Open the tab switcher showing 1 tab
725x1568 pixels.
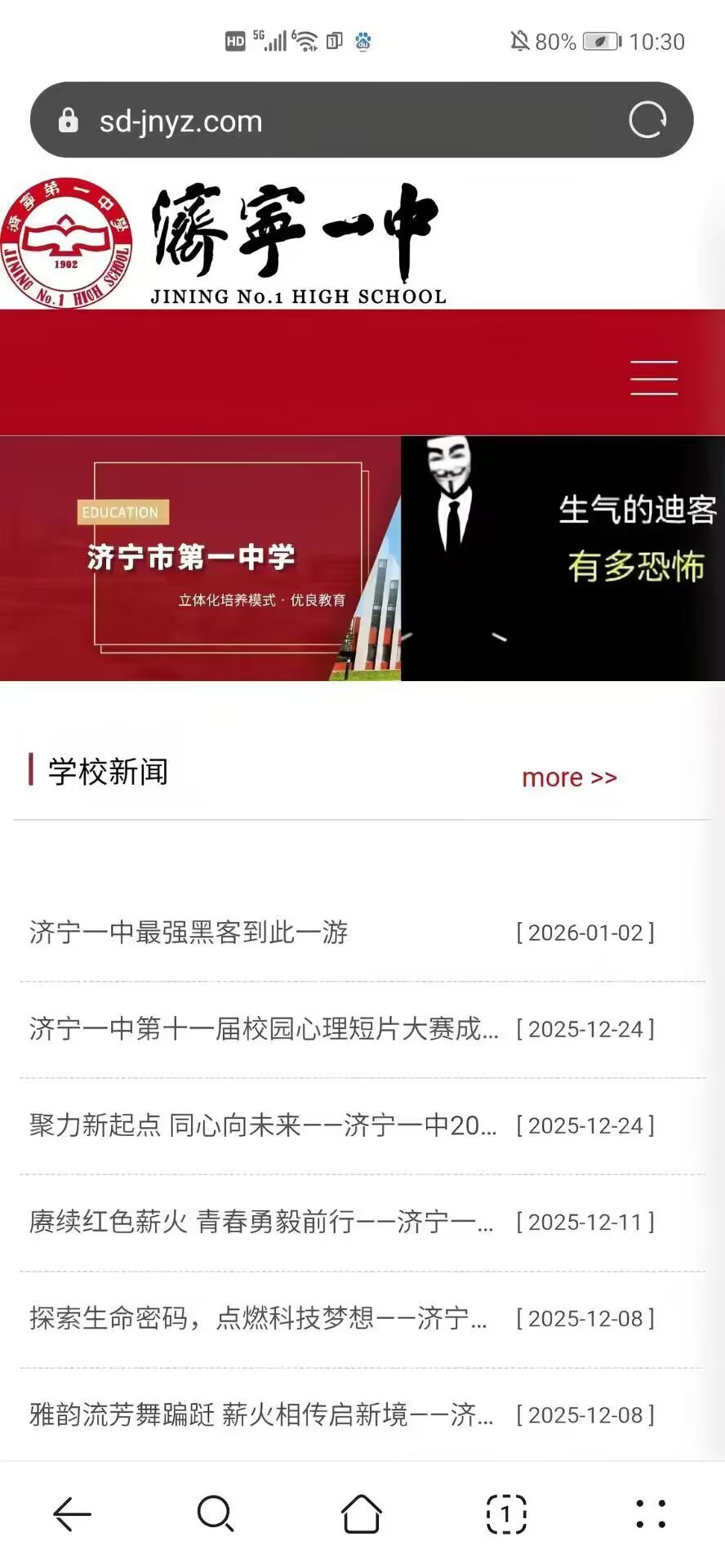[x=506, y=1515]
